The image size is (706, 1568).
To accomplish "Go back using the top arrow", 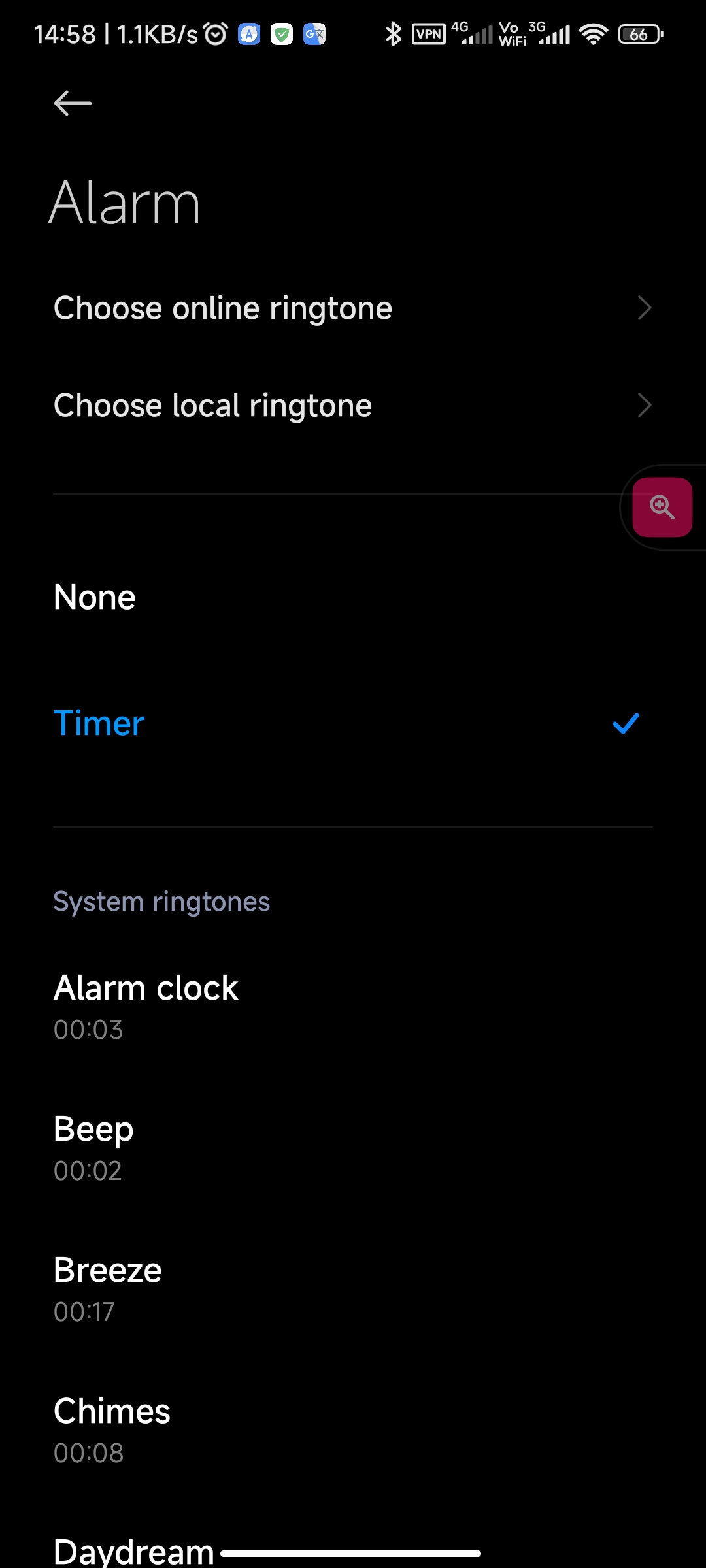I will (x=73, y=103).
